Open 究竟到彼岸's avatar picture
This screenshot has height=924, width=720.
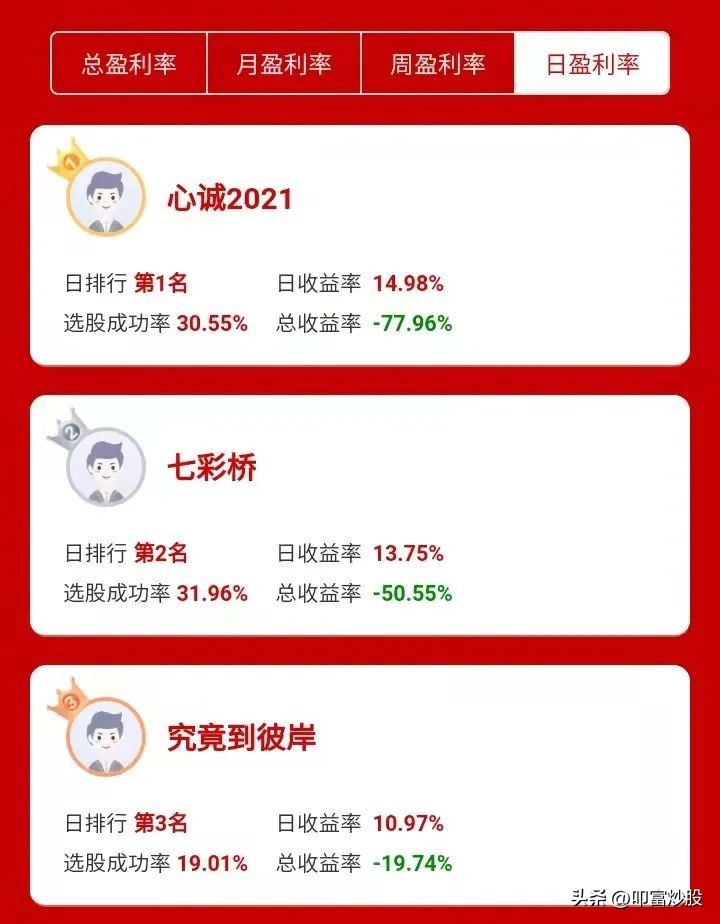click(105, 743)
